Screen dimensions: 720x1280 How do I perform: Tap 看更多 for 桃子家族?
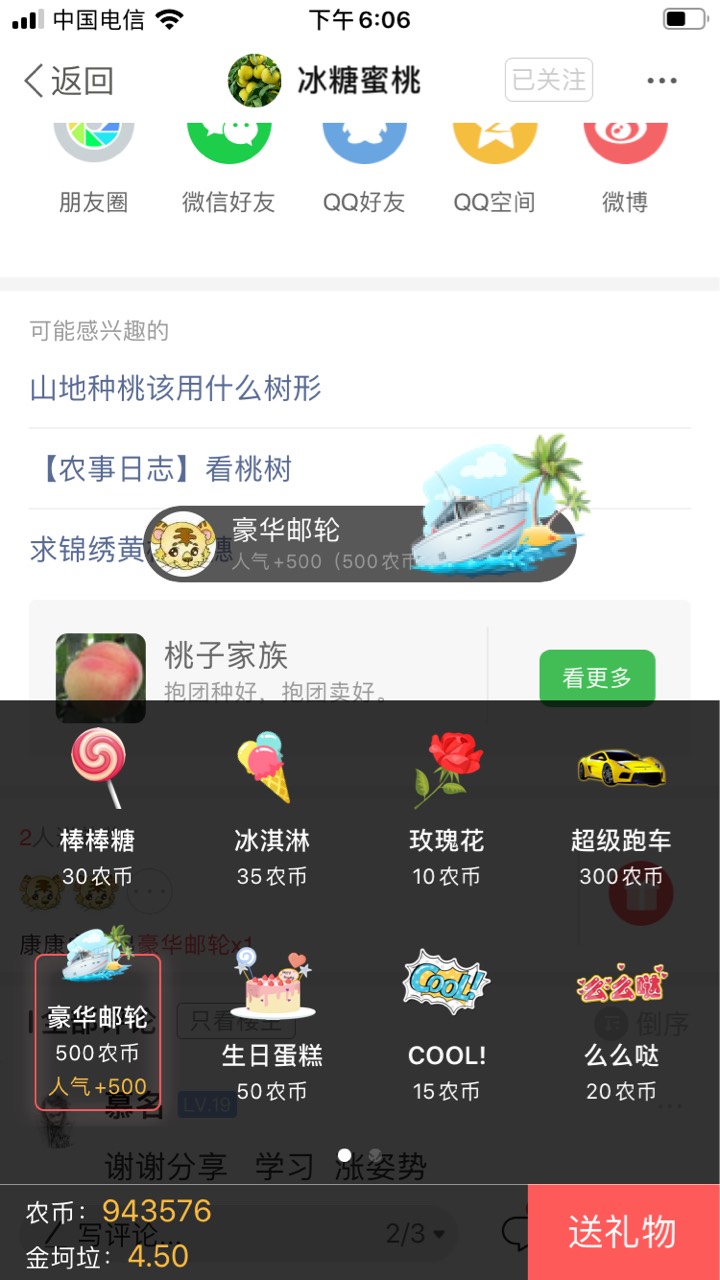[597, 678]
